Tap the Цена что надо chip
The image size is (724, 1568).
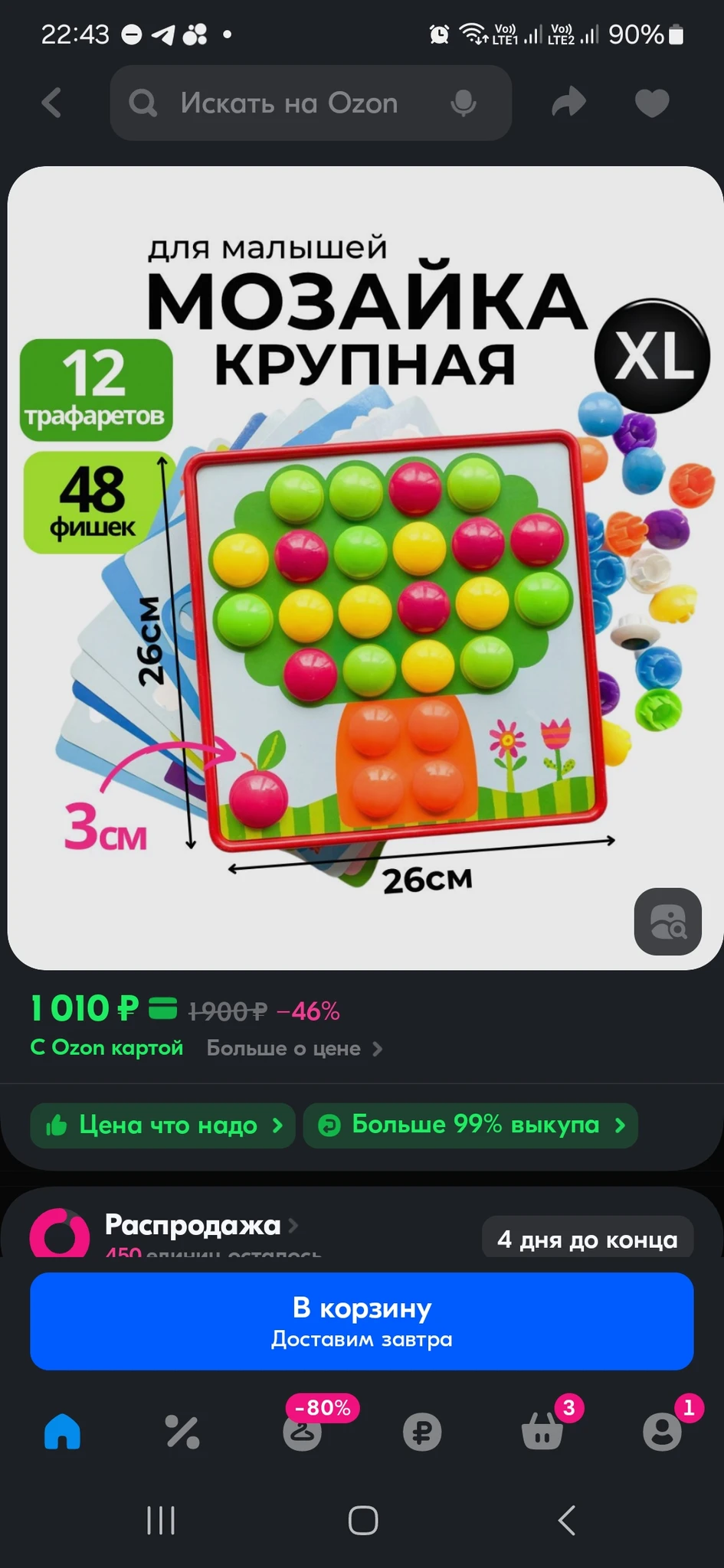[x=163, y=1125]
